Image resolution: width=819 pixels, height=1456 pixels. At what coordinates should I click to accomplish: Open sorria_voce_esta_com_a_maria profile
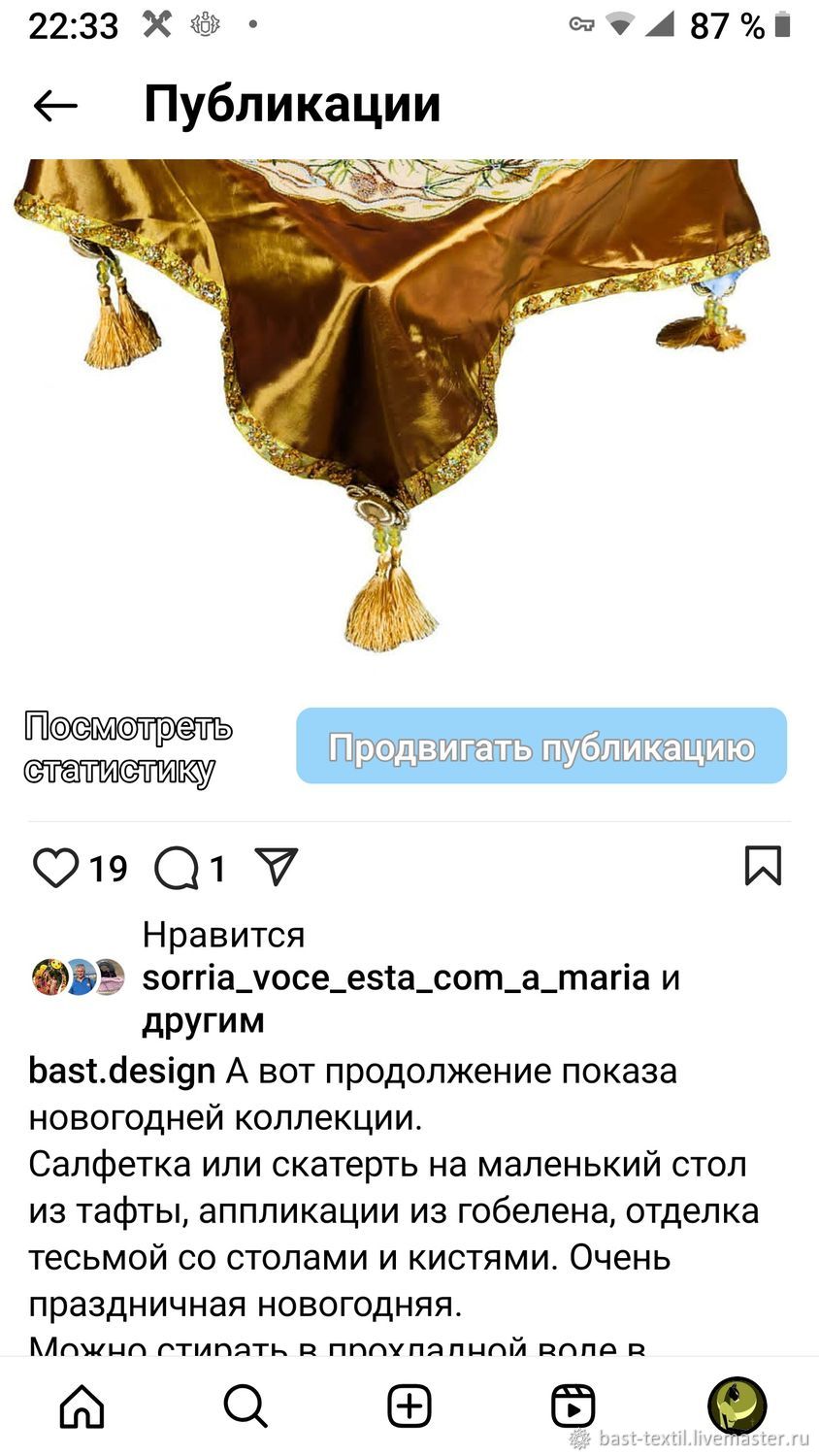click(396, 977)
